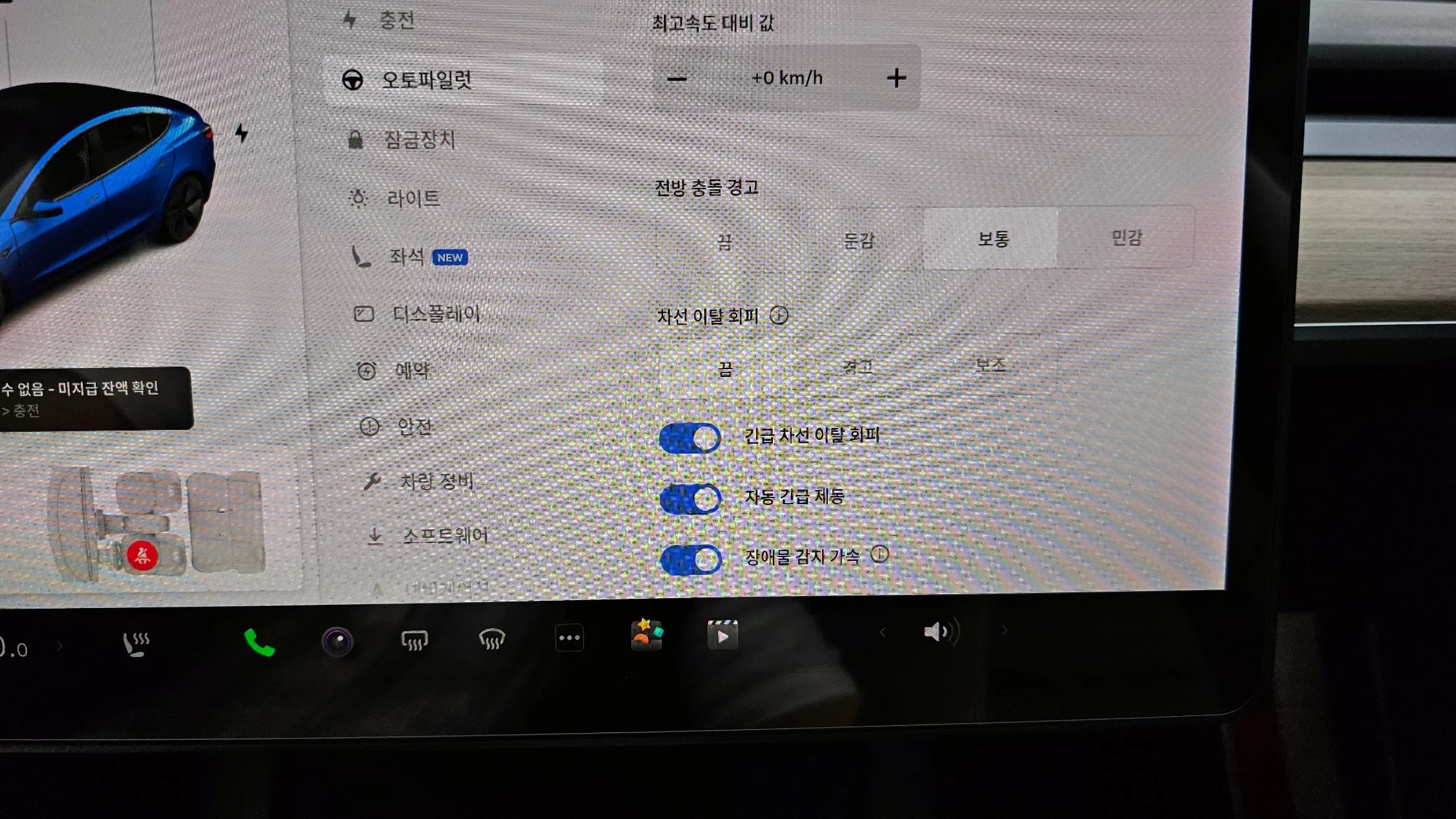Viewport: 1456px width, 819px height.
Task: Open the 소프트웨어 menu
Action: tap(444, 535)
